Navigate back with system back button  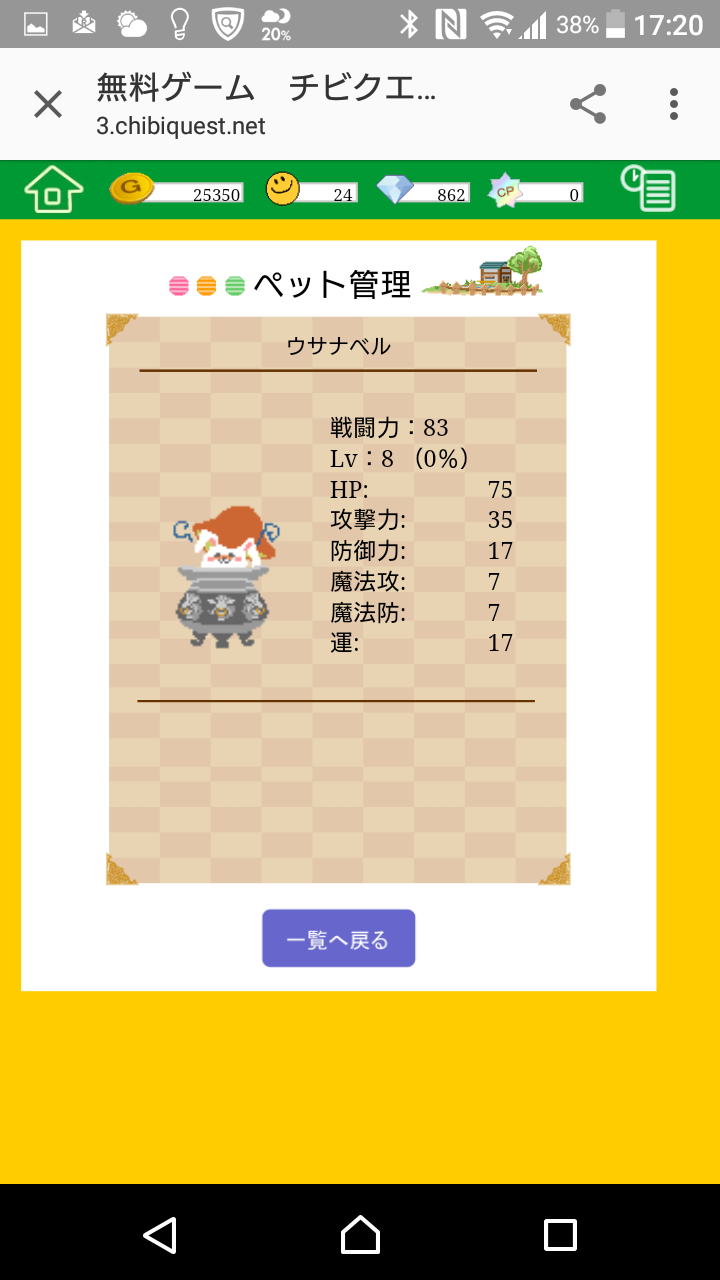[160, 1235]
